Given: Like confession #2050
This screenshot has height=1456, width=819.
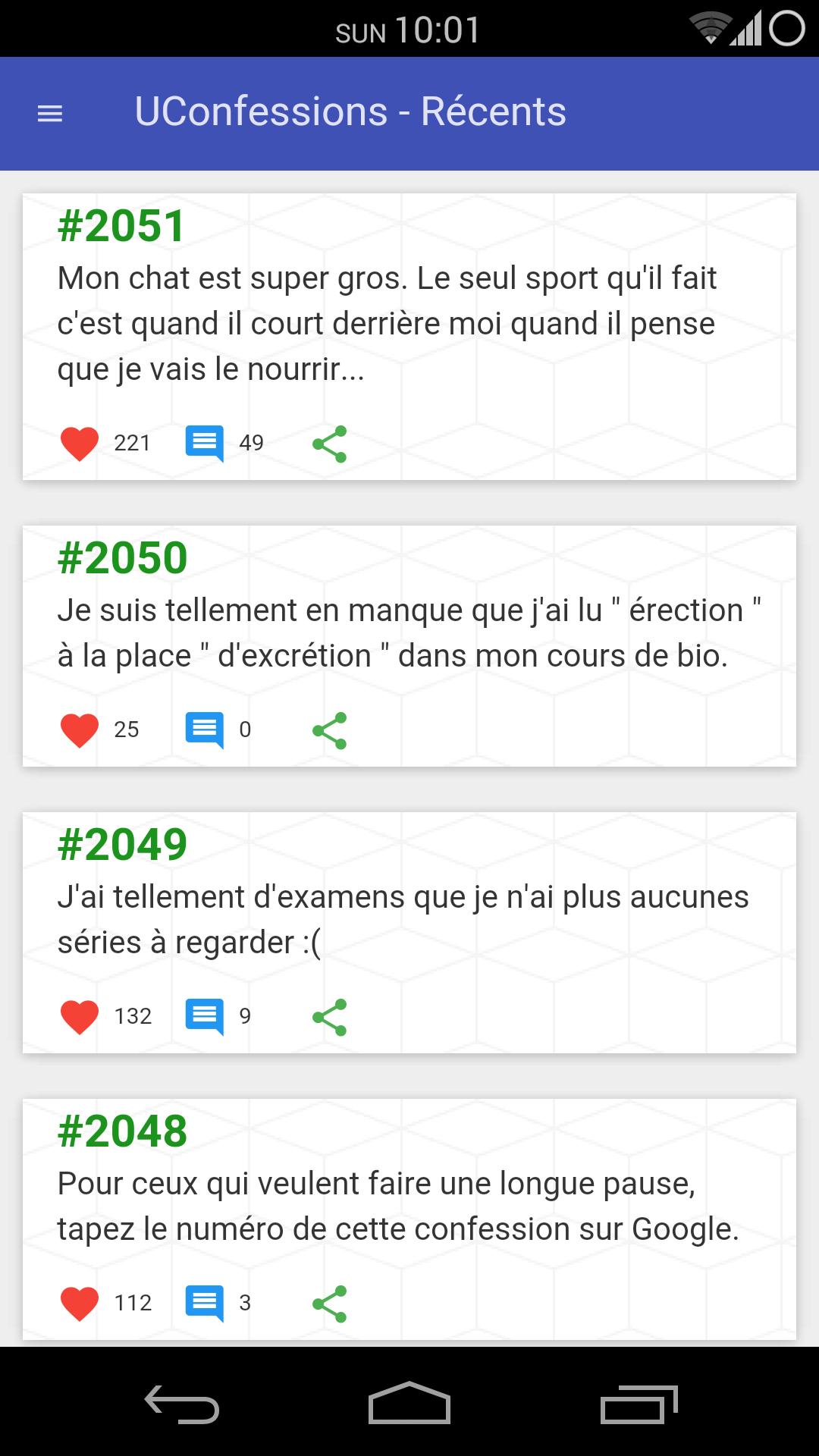Looking at the screenshot, I should 80,730.
